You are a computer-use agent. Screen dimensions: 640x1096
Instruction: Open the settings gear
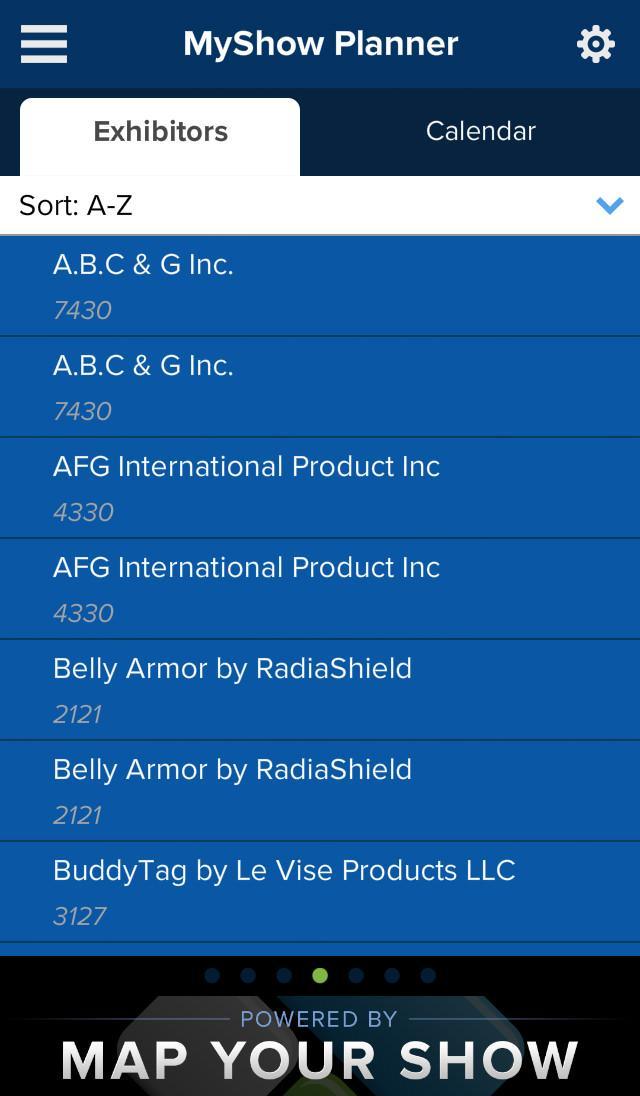click(x=595, y=44)
